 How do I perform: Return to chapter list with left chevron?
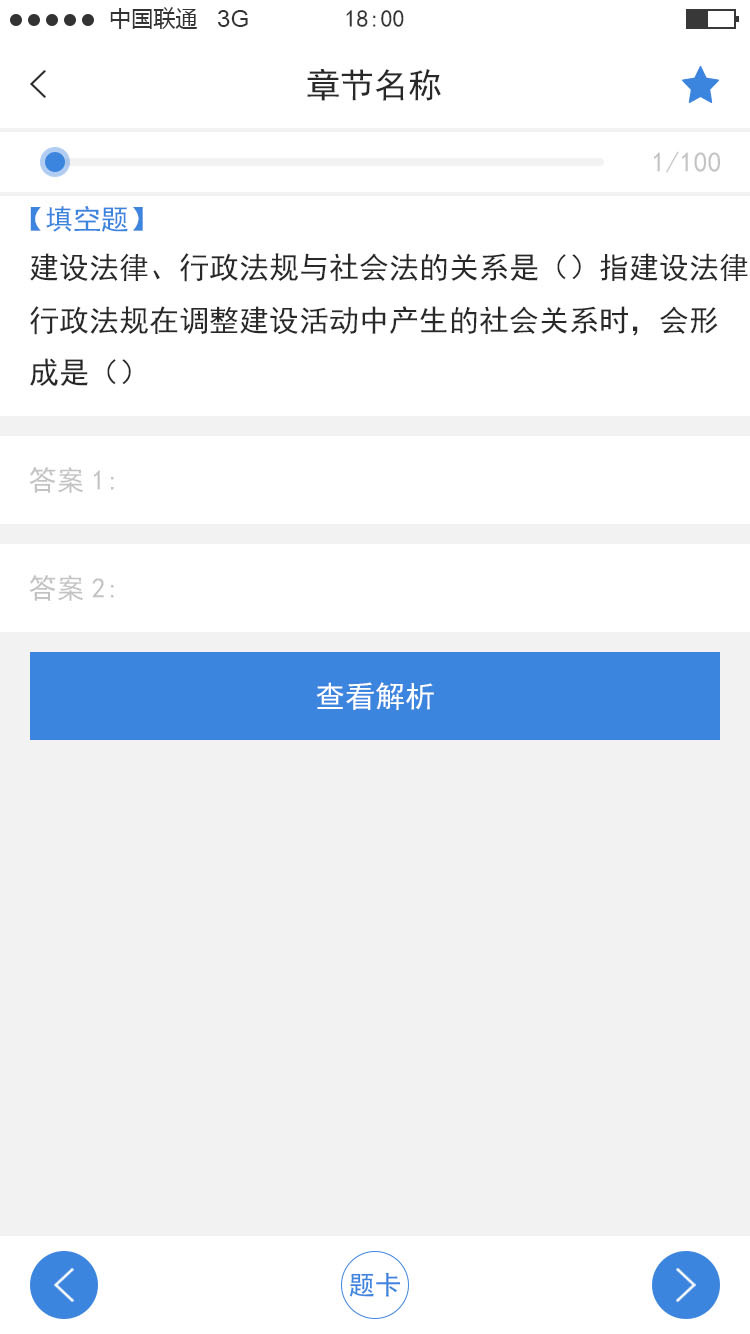(x=38, y=84)
